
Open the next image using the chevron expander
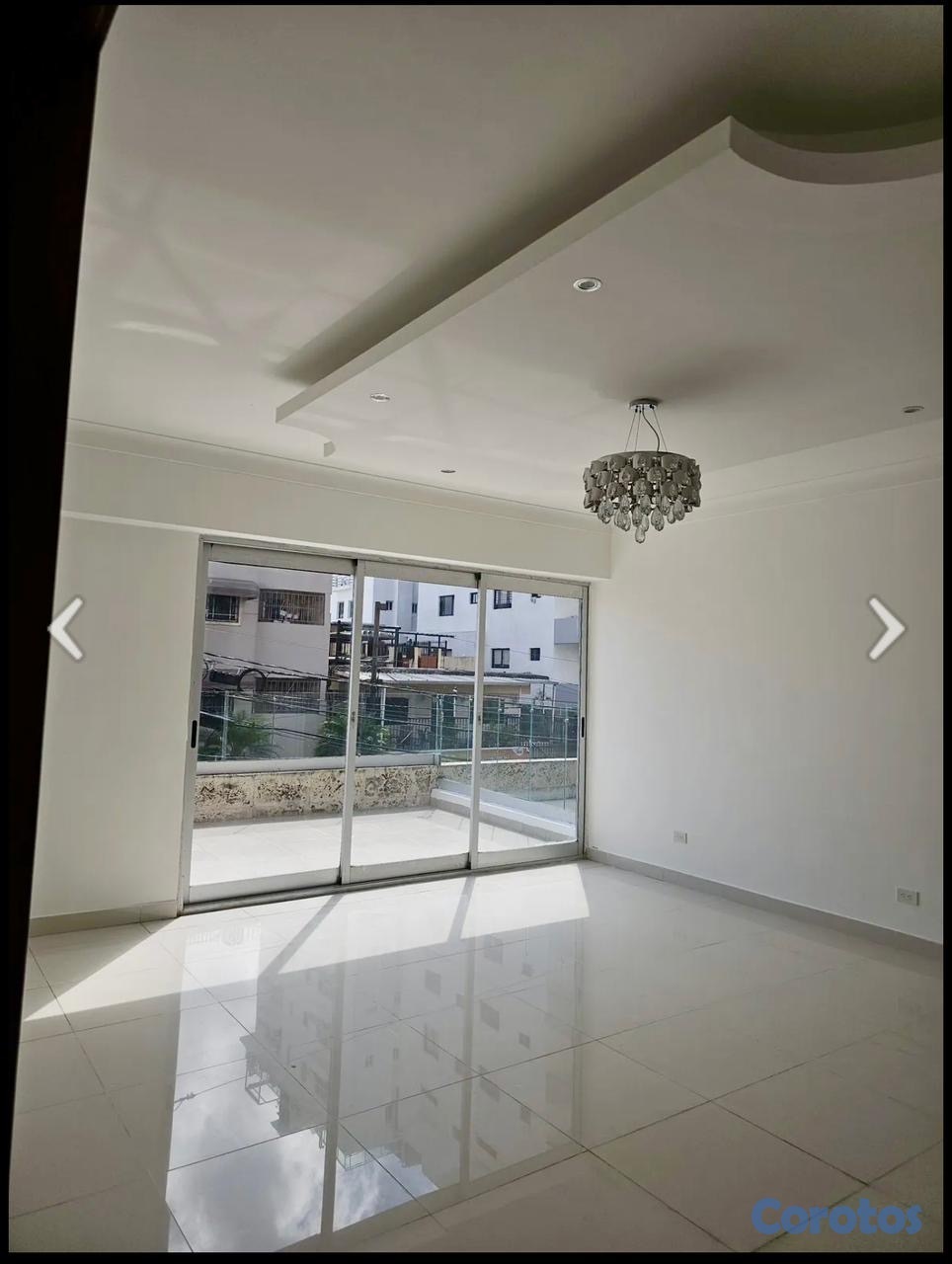(887, 628)
